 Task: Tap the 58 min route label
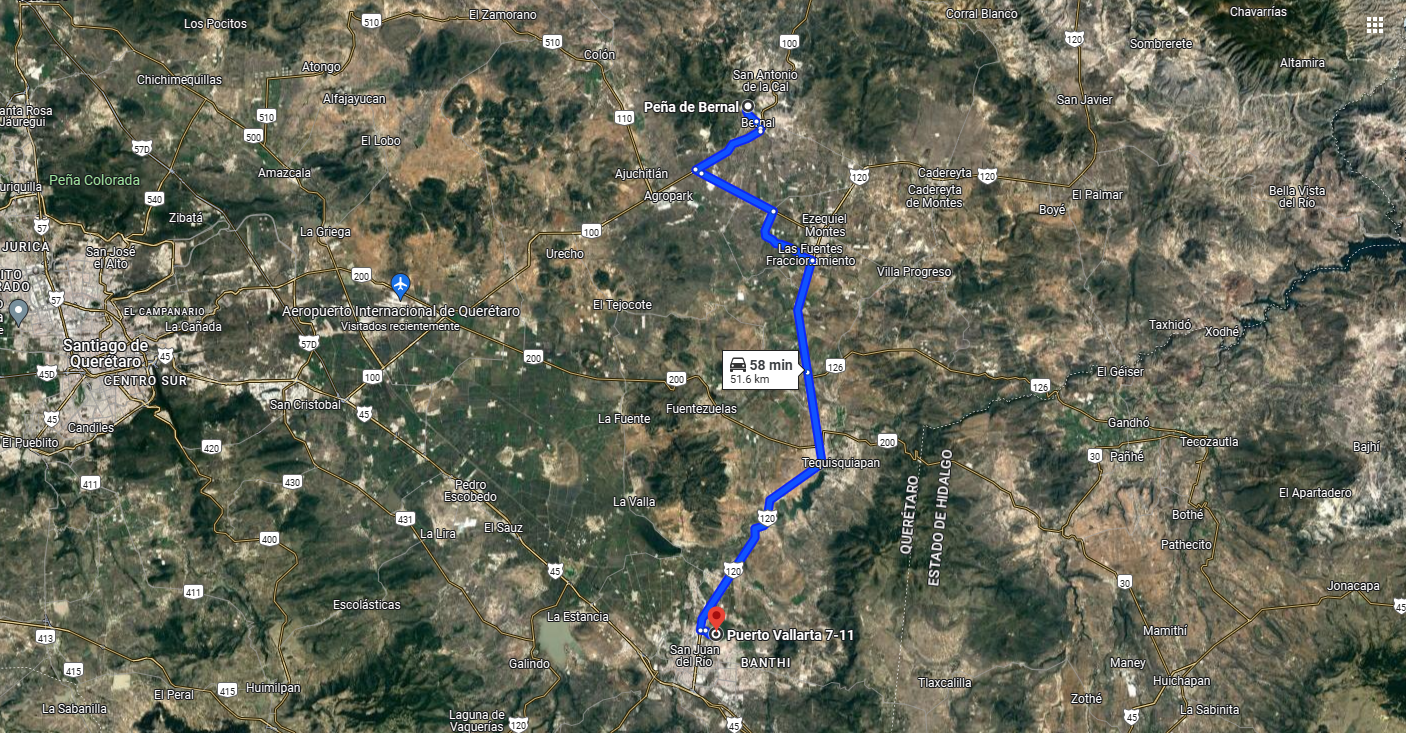coord(761,370)
